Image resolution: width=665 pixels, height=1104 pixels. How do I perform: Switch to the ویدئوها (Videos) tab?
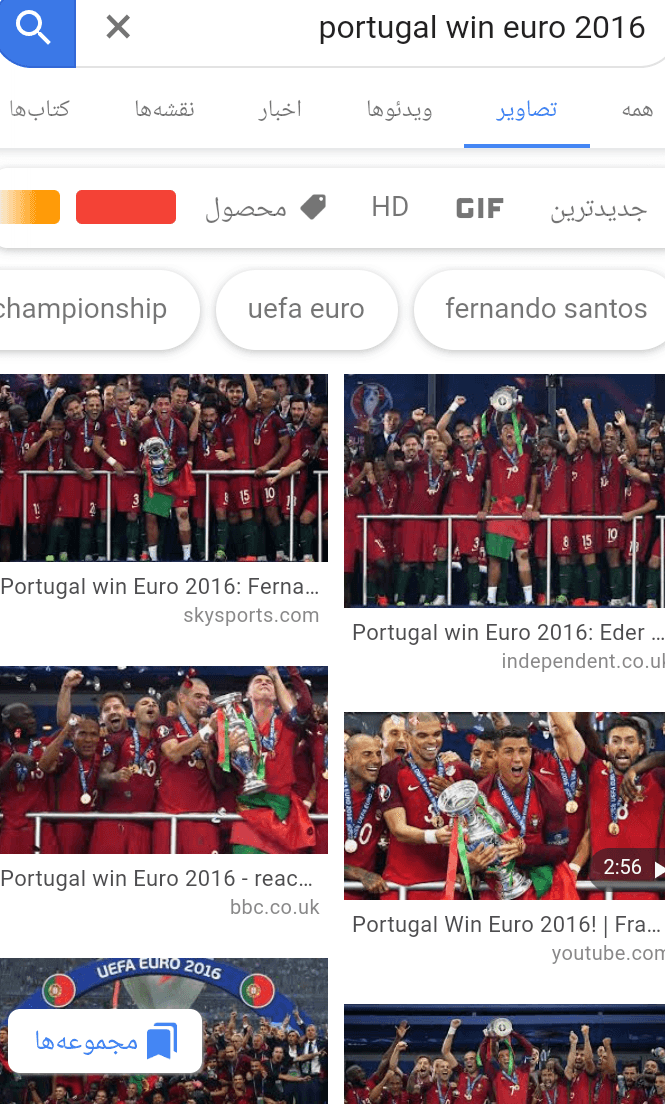(x=399, y=110)
